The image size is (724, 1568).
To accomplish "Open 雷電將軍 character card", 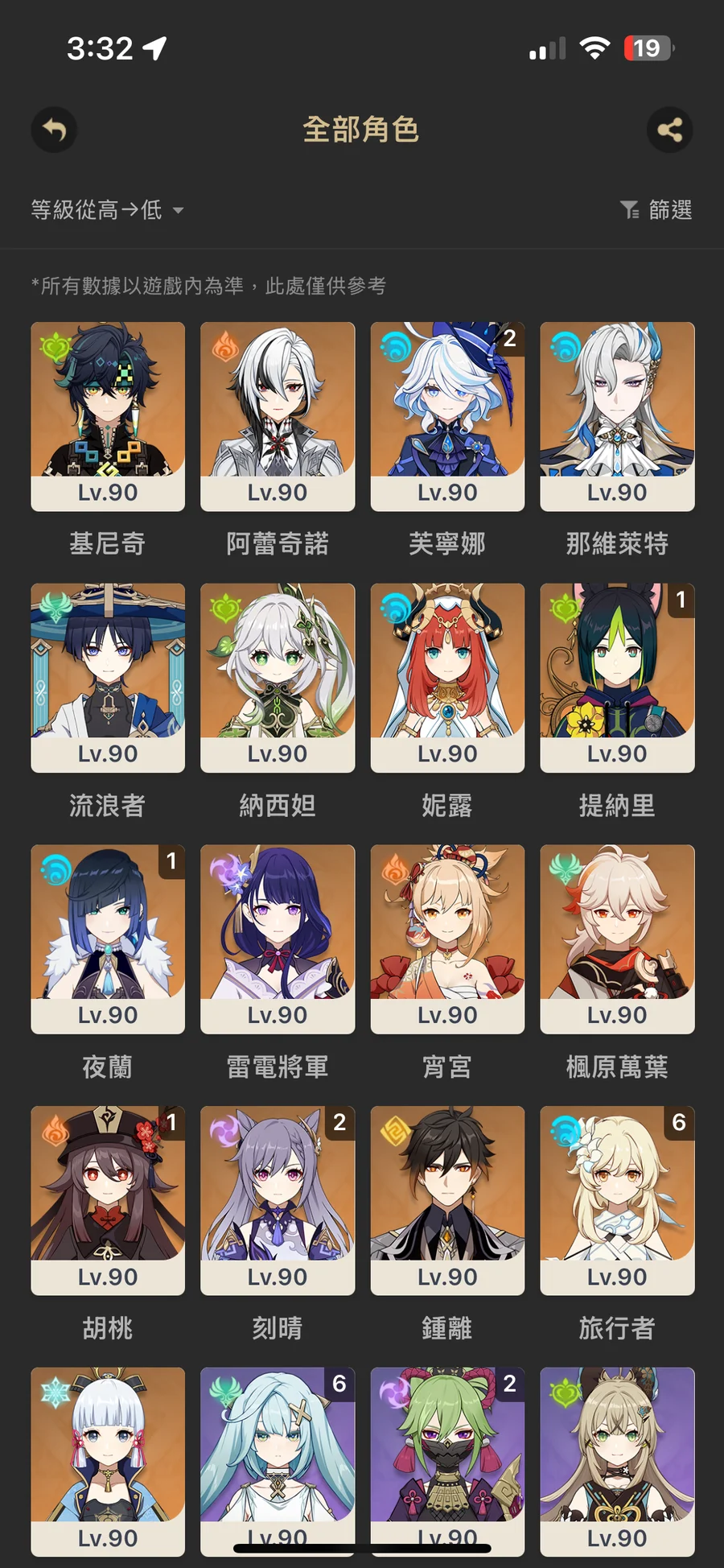I will tap(278, 939).
